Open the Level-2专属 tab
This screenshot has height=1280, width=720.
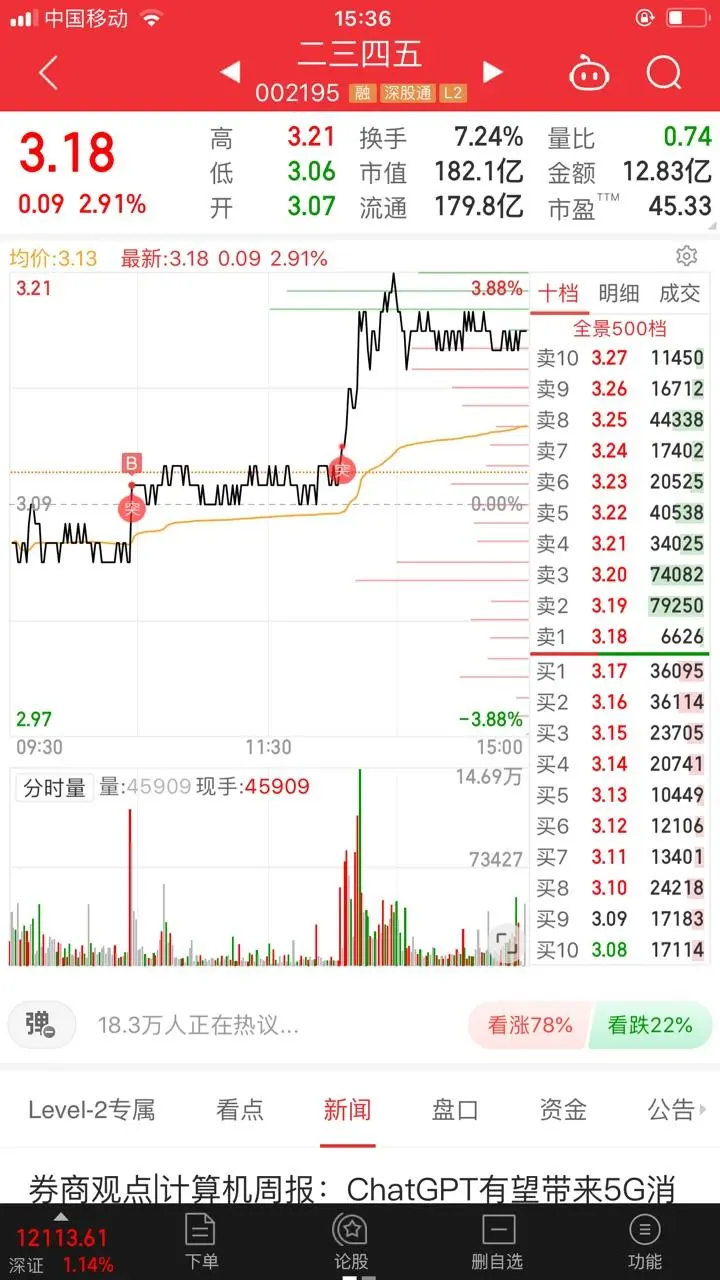pyautogui.click(x=91, y=1109)
